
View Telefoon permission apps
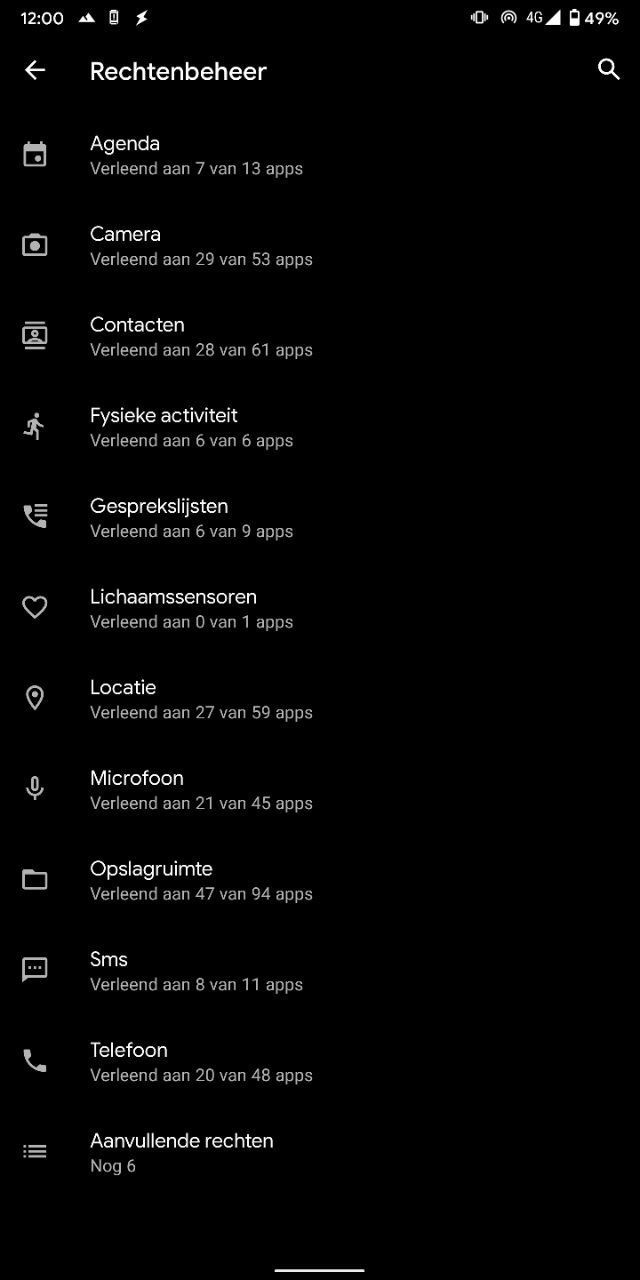(320, 1062)
